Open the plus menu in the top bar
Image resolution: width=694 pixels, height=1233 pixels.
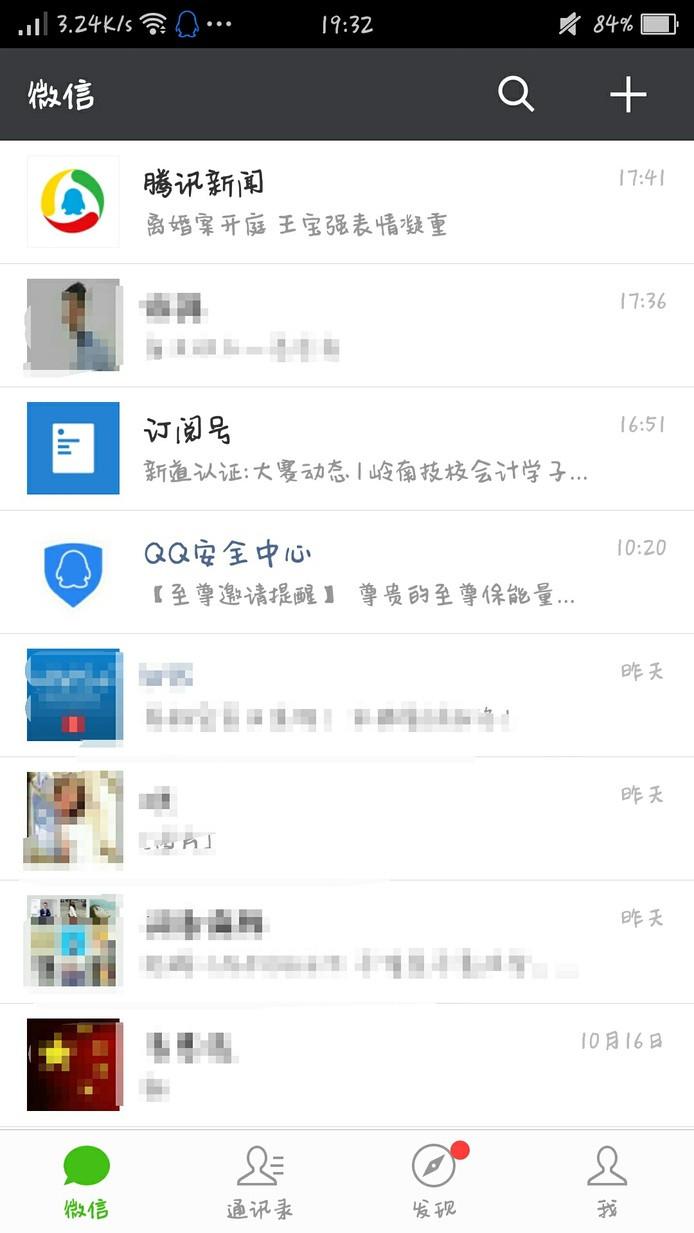point(628,95)
